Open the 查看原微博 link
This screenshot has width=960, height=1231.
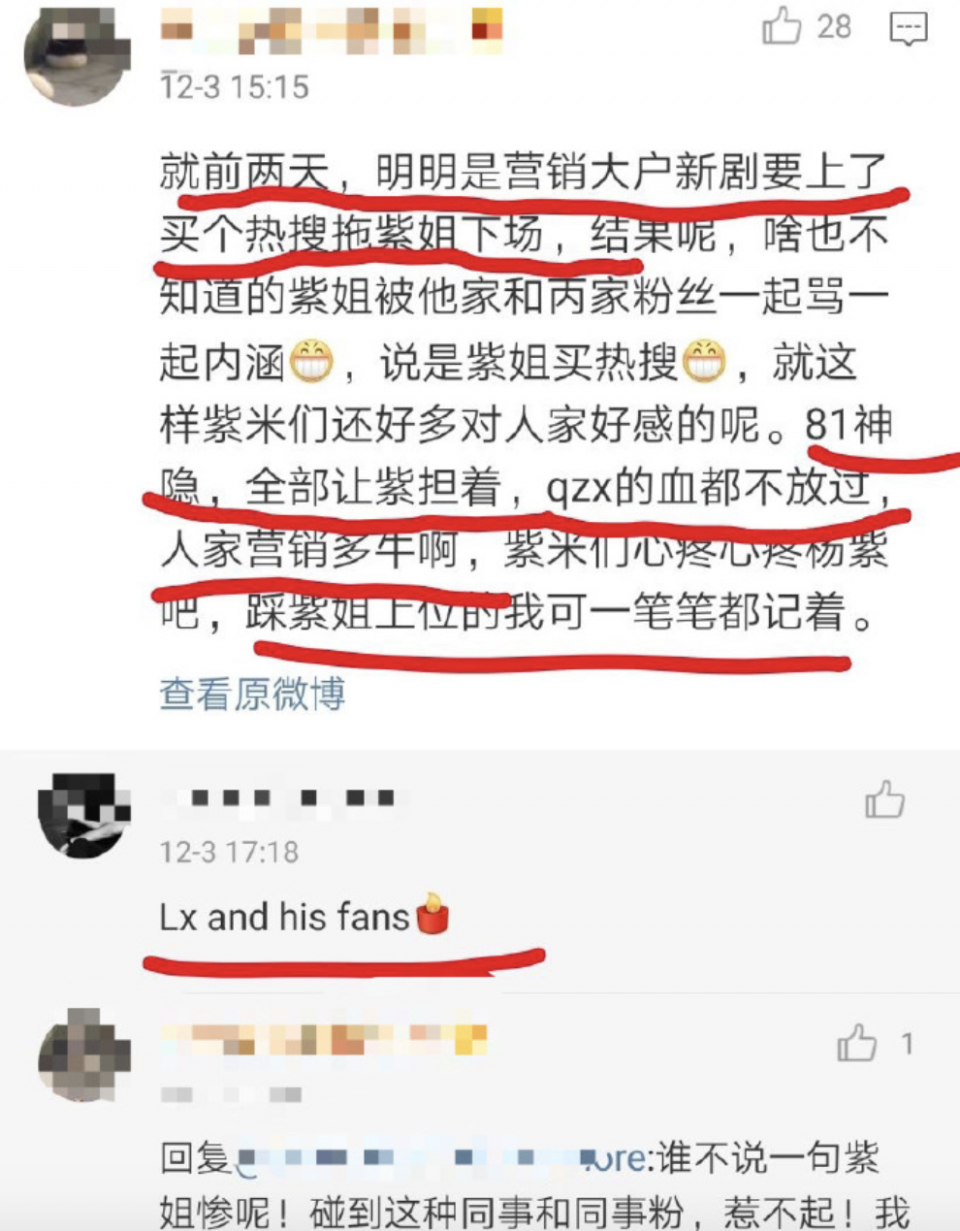coord(252,693)
